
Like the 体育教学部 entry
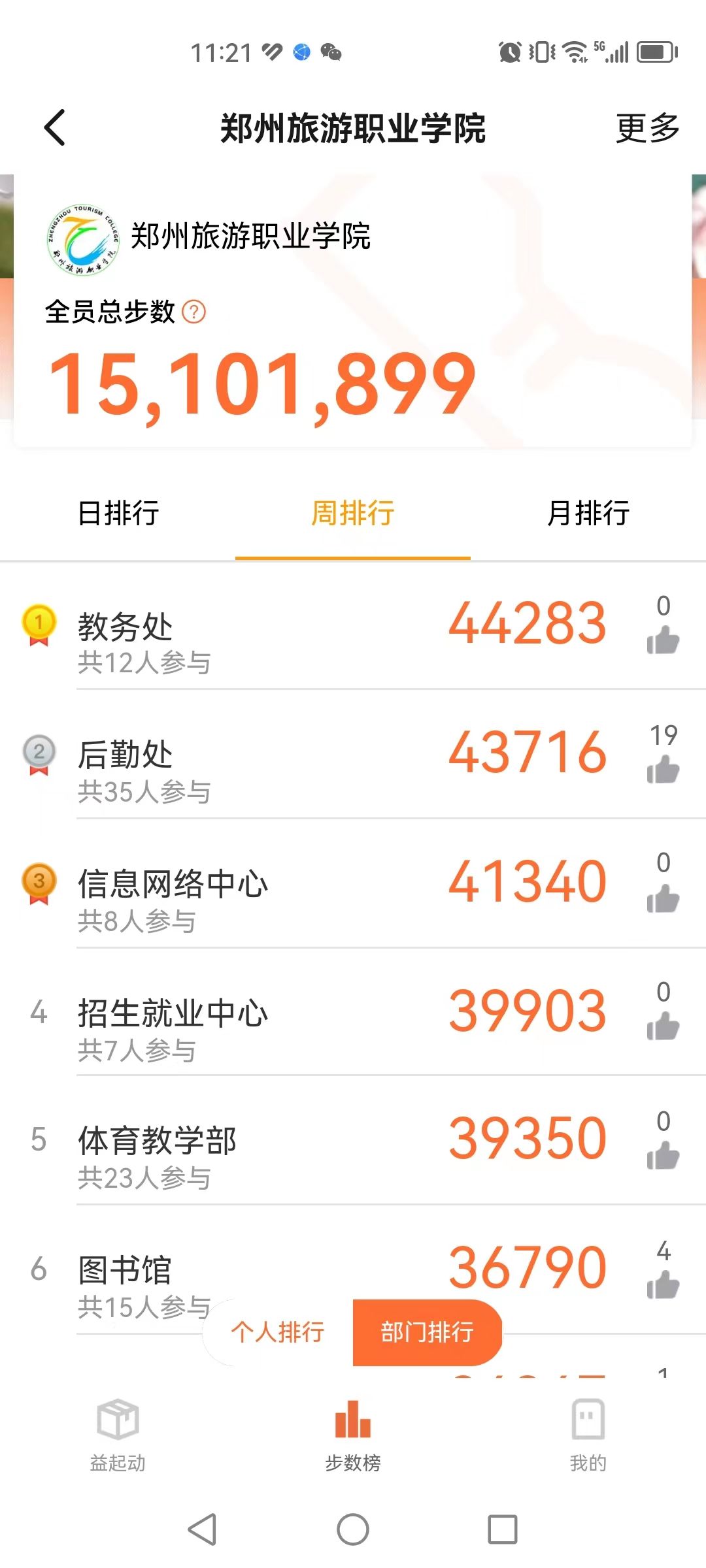(663, 1156)
